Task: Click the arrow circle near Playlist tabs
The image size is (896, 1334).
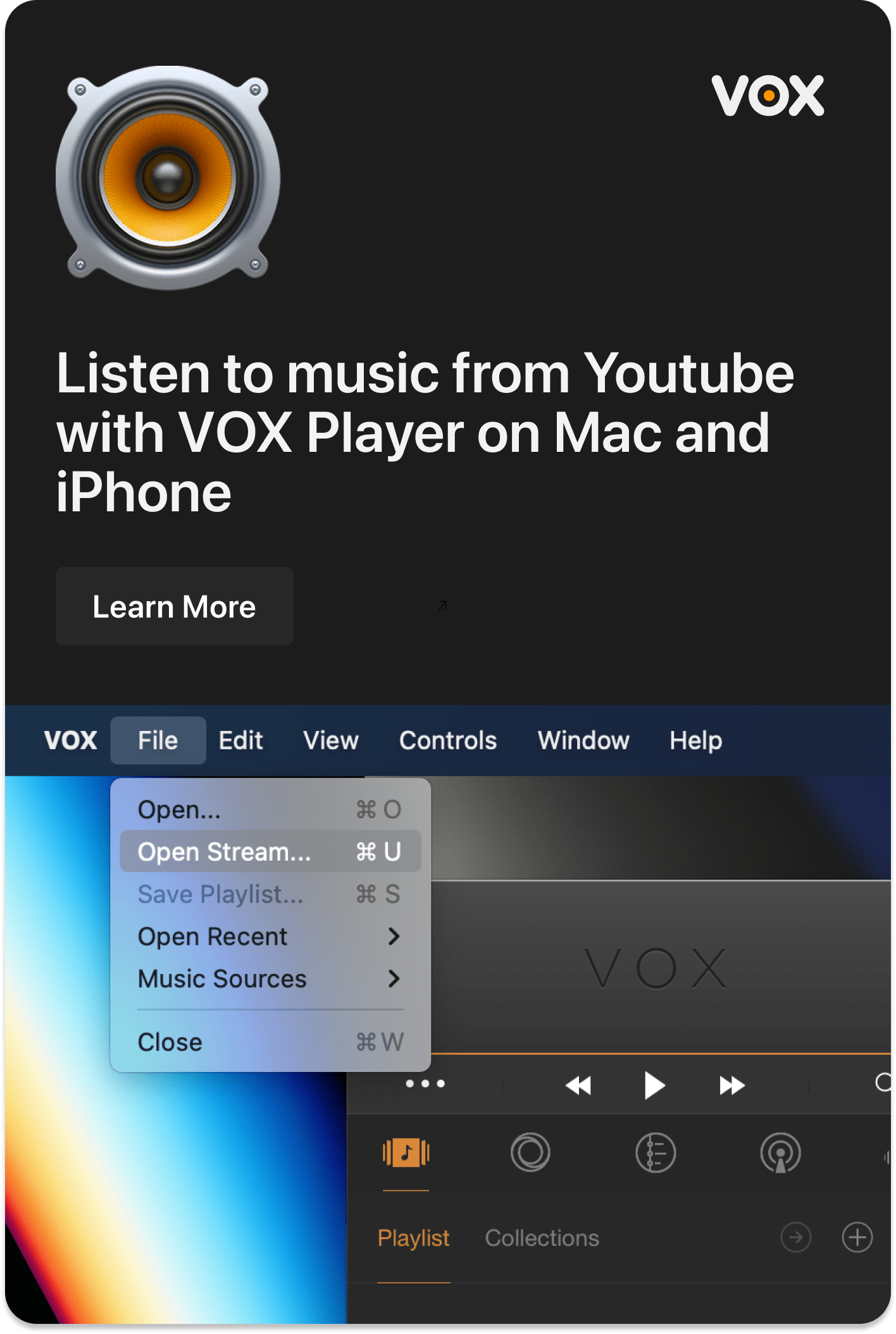Action: (x=797, y=1238)
